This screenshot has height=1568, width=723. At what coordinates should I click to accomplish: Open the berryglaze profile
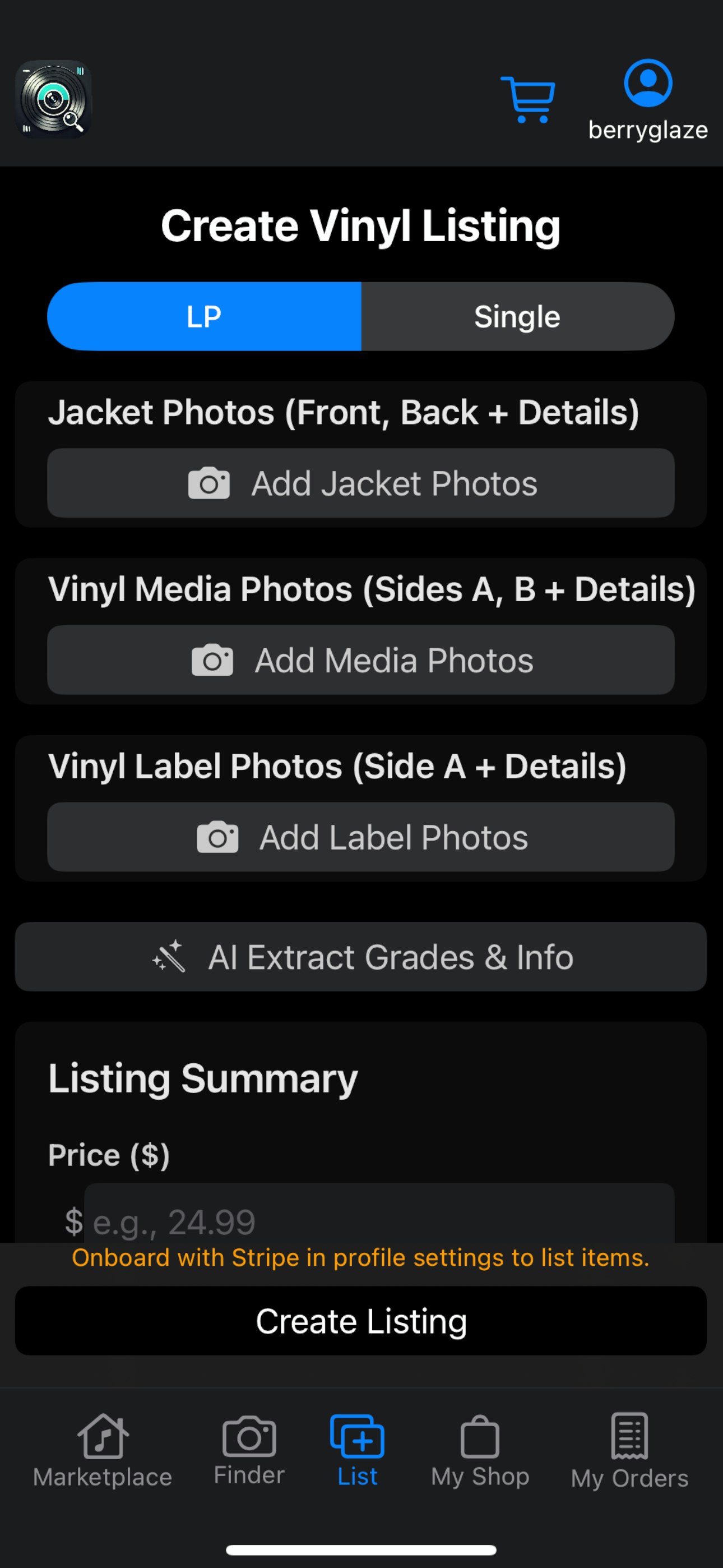(x=647, y=100)
